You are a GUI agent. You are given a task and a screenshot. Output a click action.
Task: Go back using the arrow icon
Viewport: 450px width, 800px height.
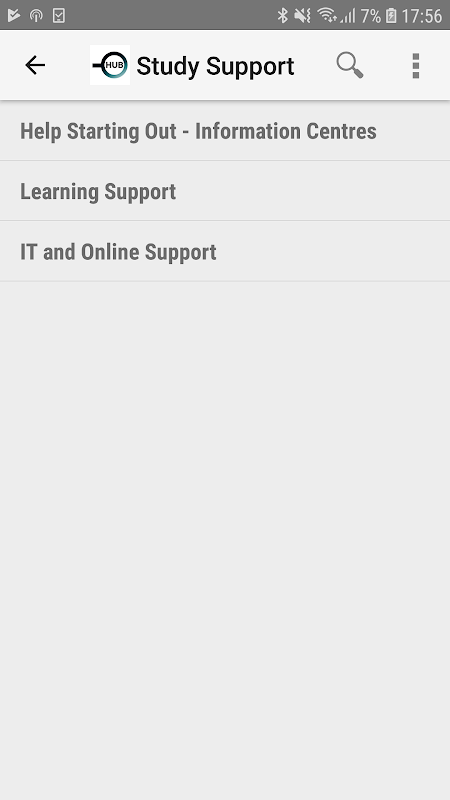(x=35, y=65)
